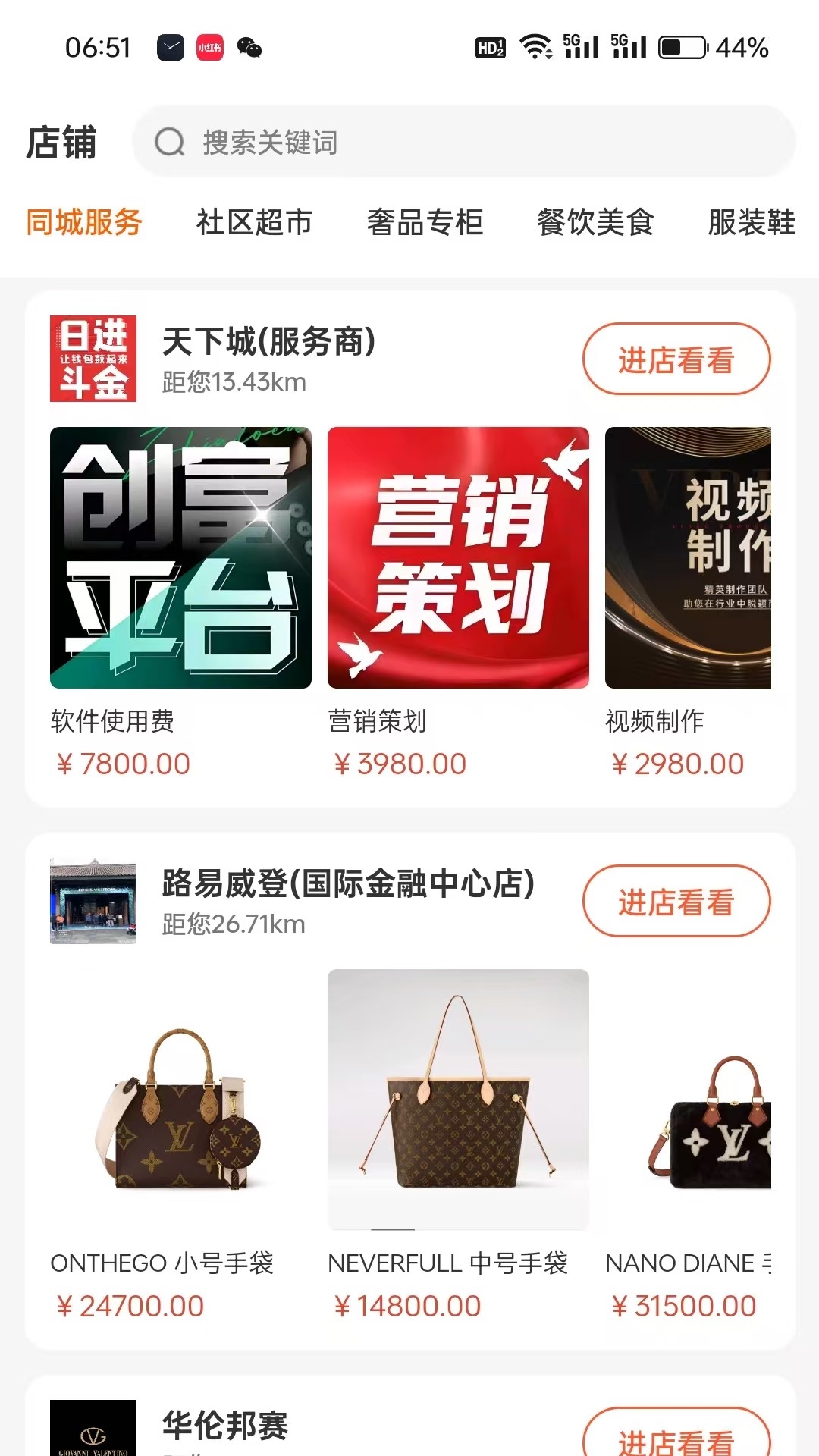819x1456 pixels.
Task: Switch to the 社区超市 tab
Action: [x=256, y=222]
